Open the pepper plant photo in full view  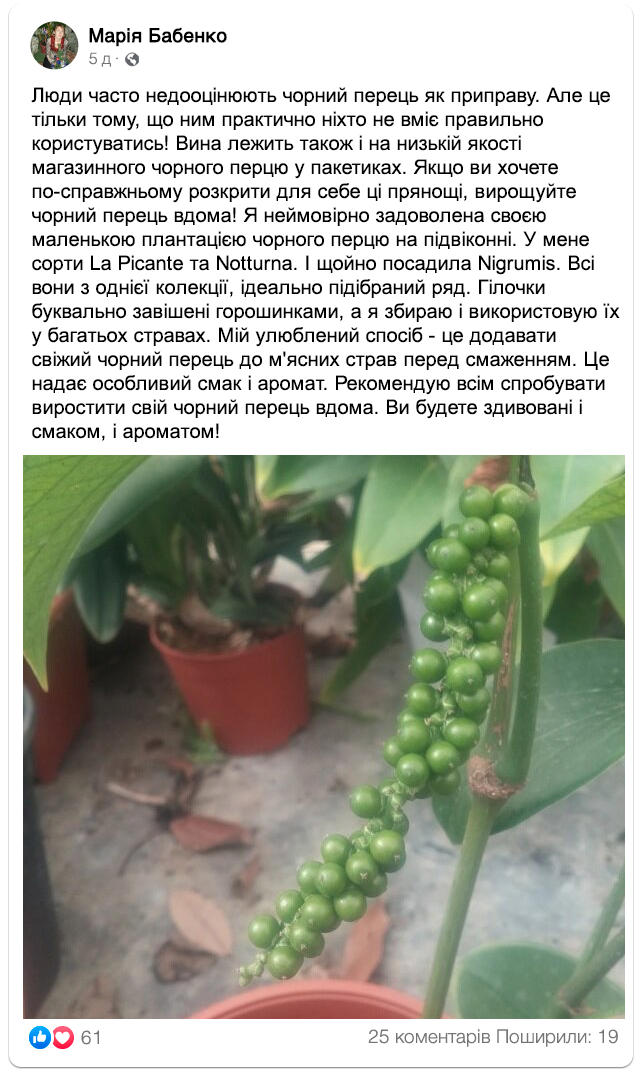point(324,736)
